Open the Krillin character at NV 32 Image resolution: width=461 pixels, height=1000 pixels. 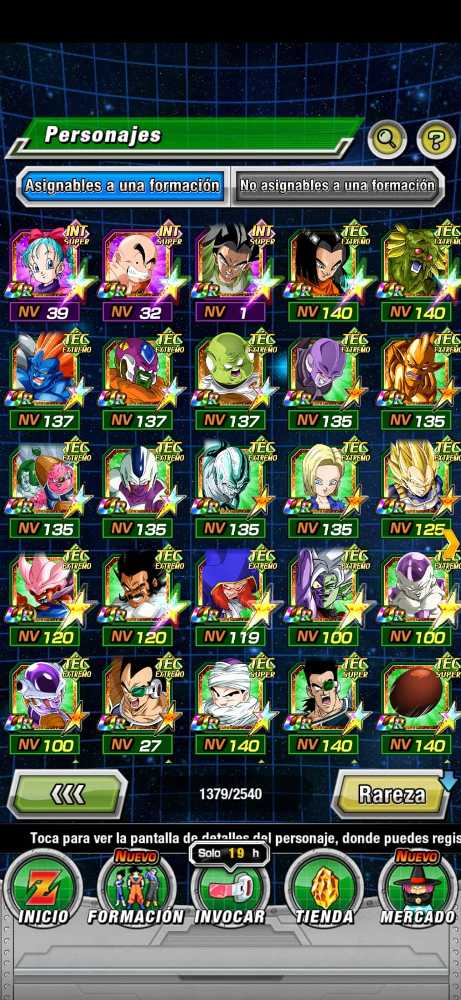click(x=138, y=273)
